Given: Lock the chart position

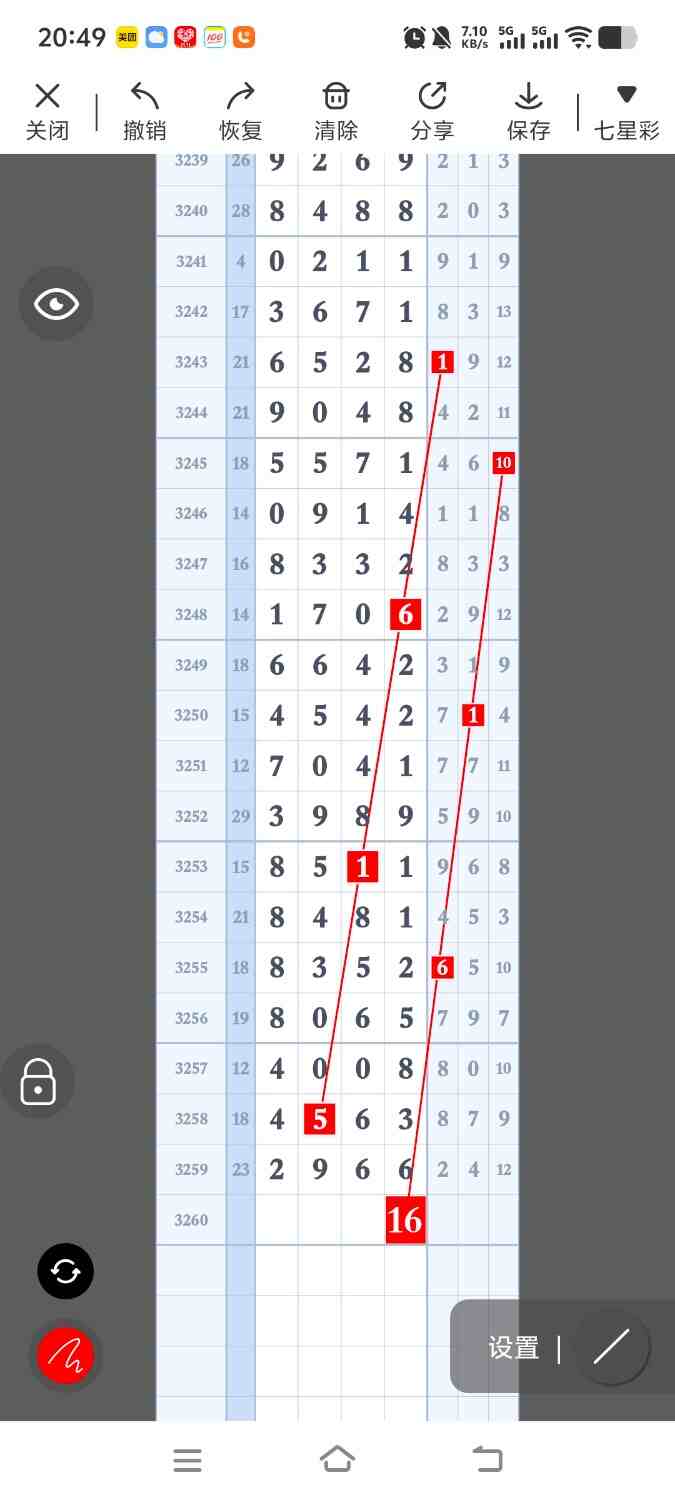Looking at the screenshot, I should (38, 1081).
